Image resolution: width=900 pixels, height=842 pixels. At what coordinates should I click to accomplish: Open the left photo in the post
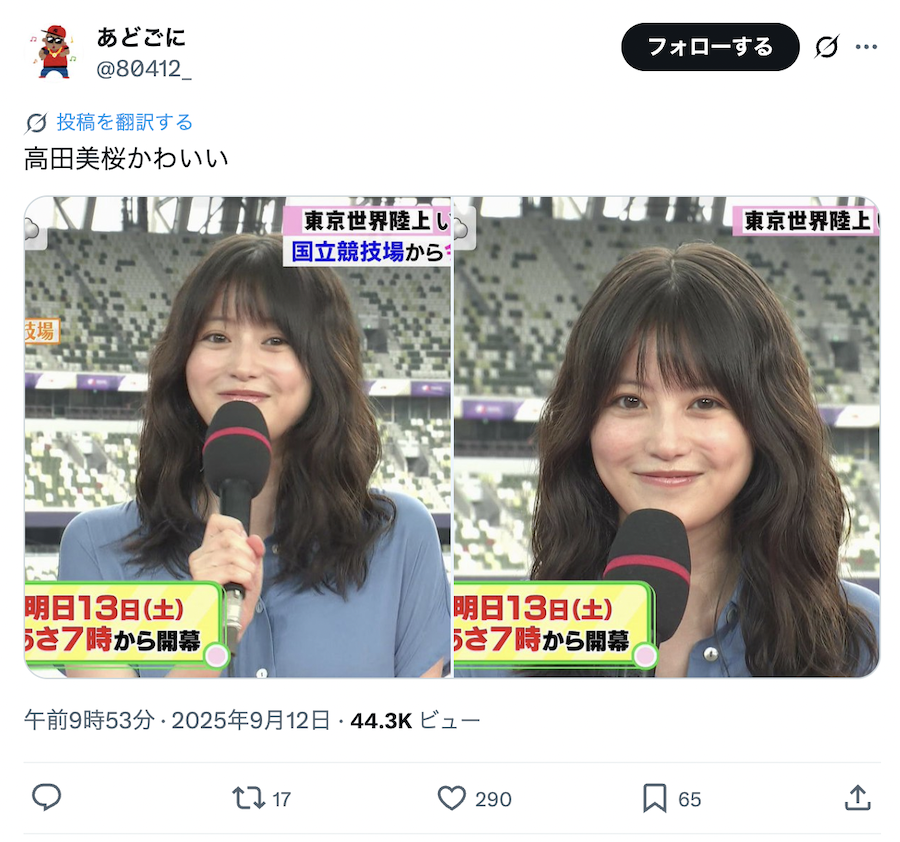[x=238, y=437]
